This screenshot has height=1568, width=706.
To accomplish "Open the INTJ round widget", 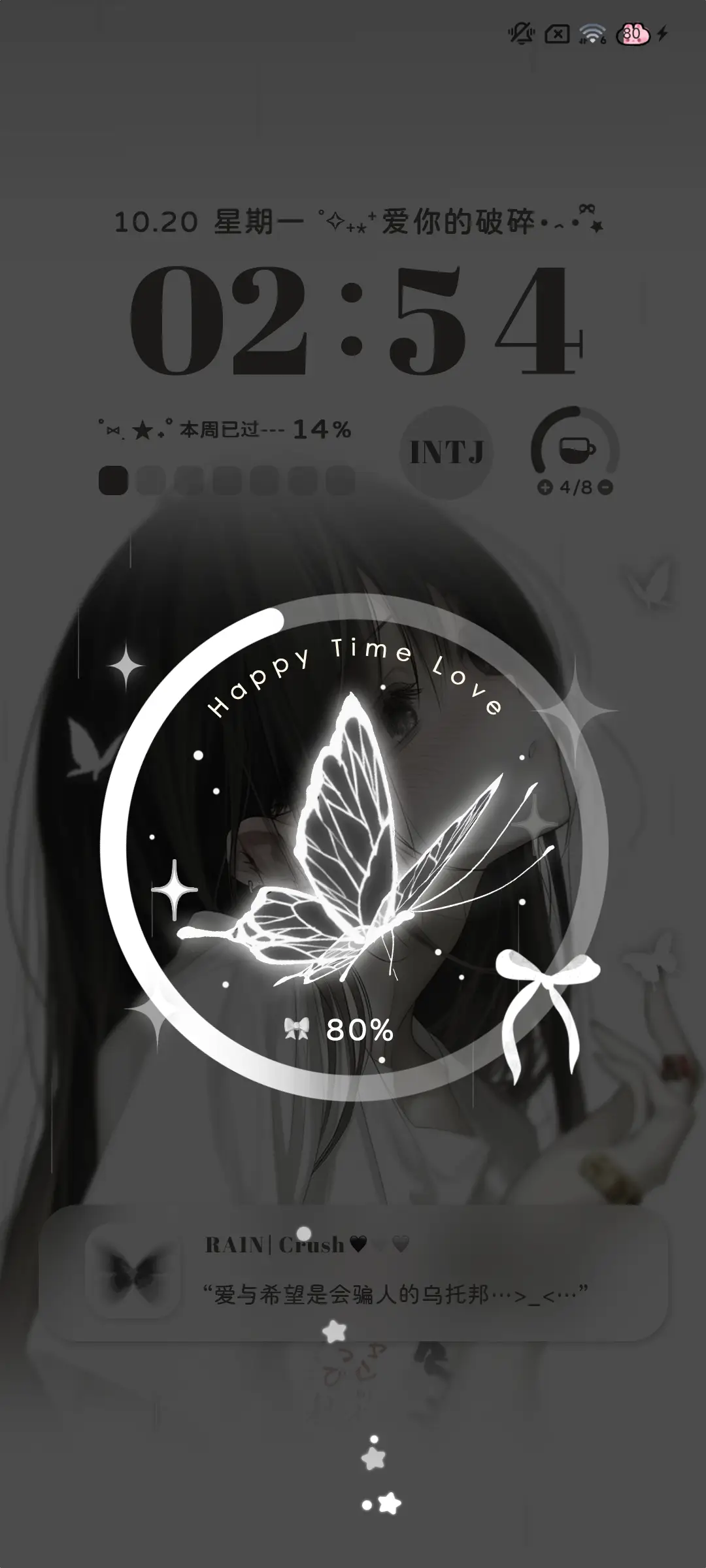I will [446, 451].
